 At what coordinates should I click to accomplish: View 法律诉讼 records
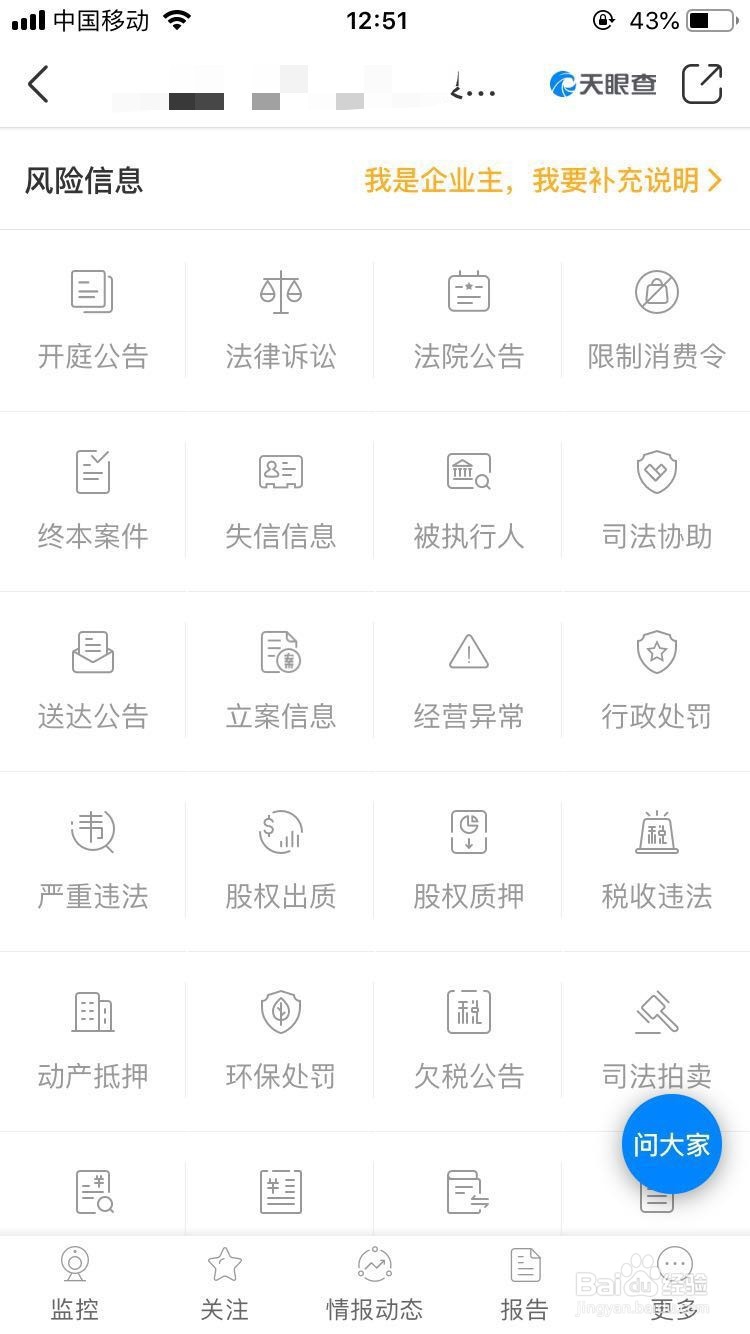281,320
